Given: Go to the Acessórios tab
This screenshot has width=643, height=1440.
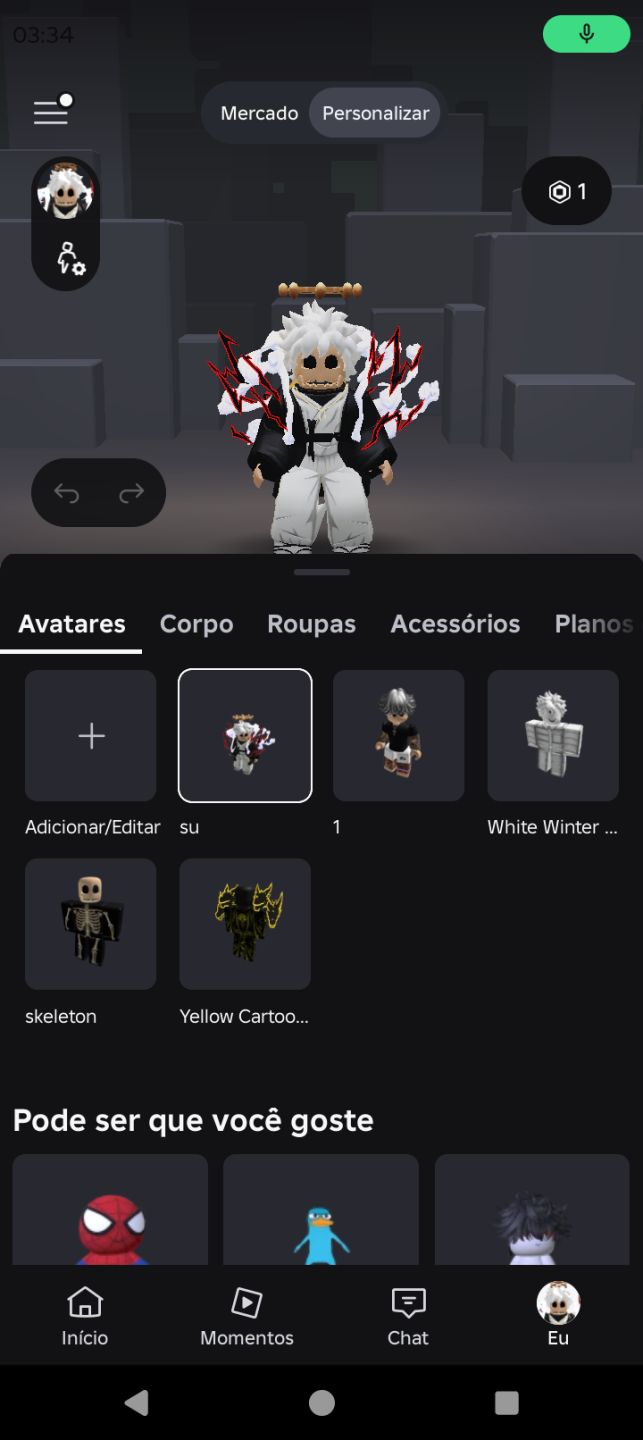Looking at the screenshot, I should pyautogui.click(x=455, y=624).
